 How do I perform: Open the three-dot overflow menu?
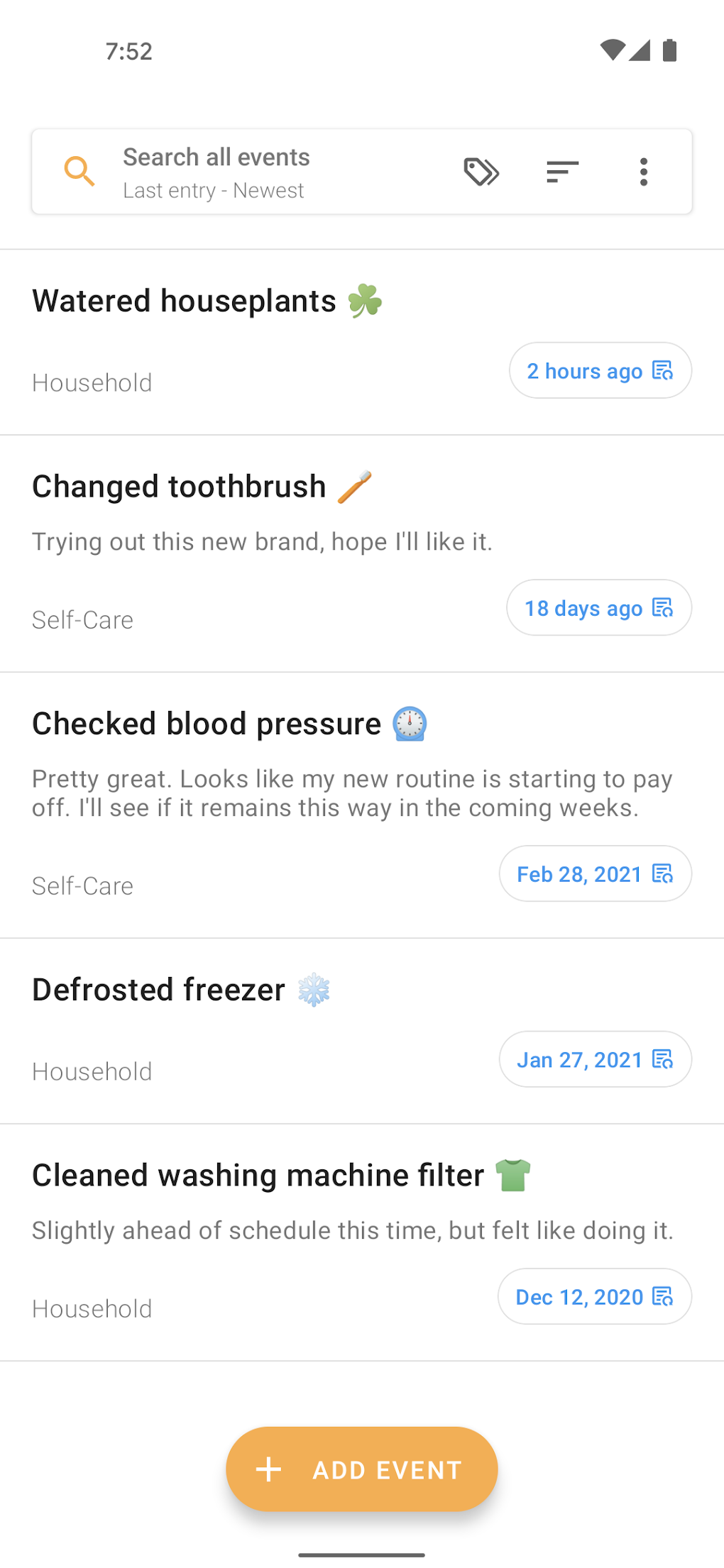tap(643, 172)
